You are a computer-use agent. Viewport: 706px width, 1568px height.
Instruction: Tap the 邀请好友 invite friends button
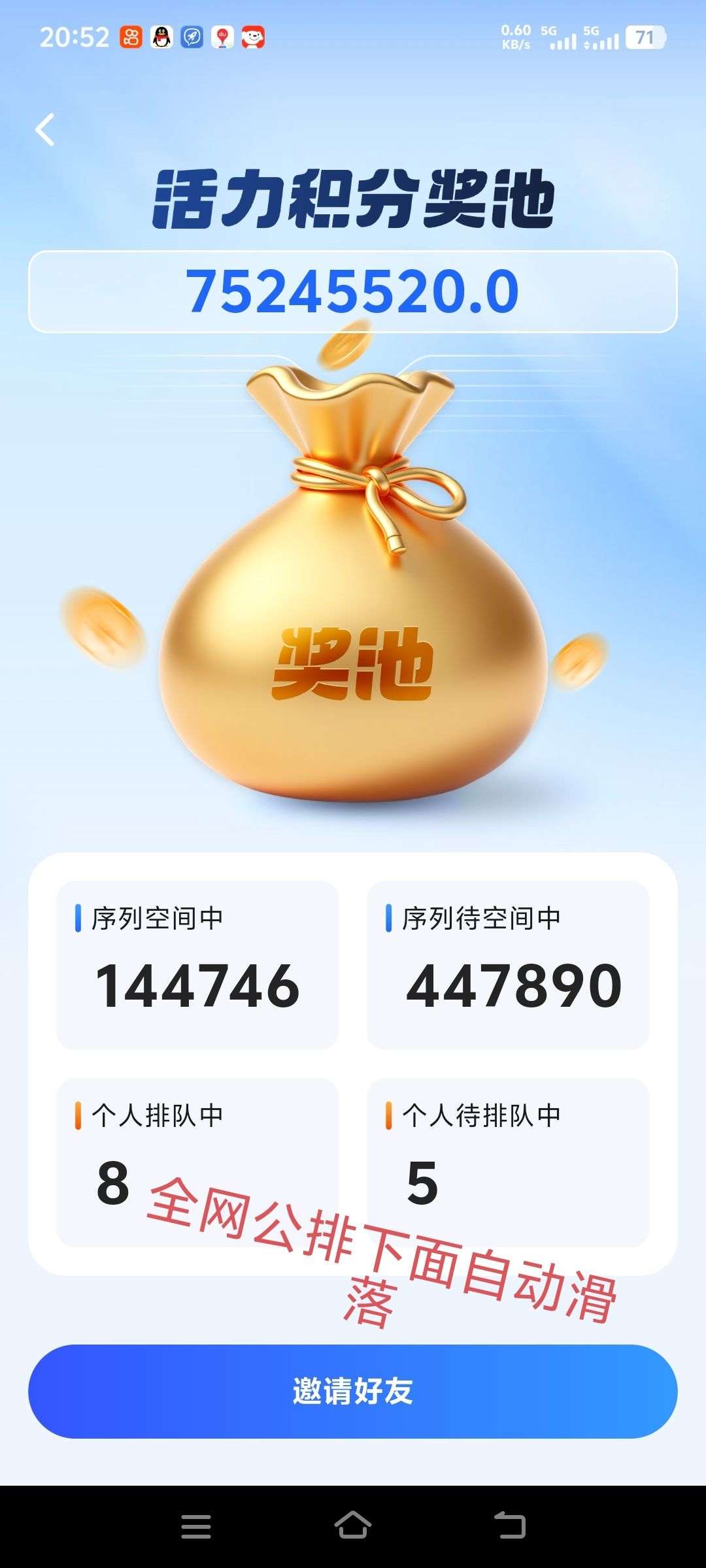(353, 1392)
